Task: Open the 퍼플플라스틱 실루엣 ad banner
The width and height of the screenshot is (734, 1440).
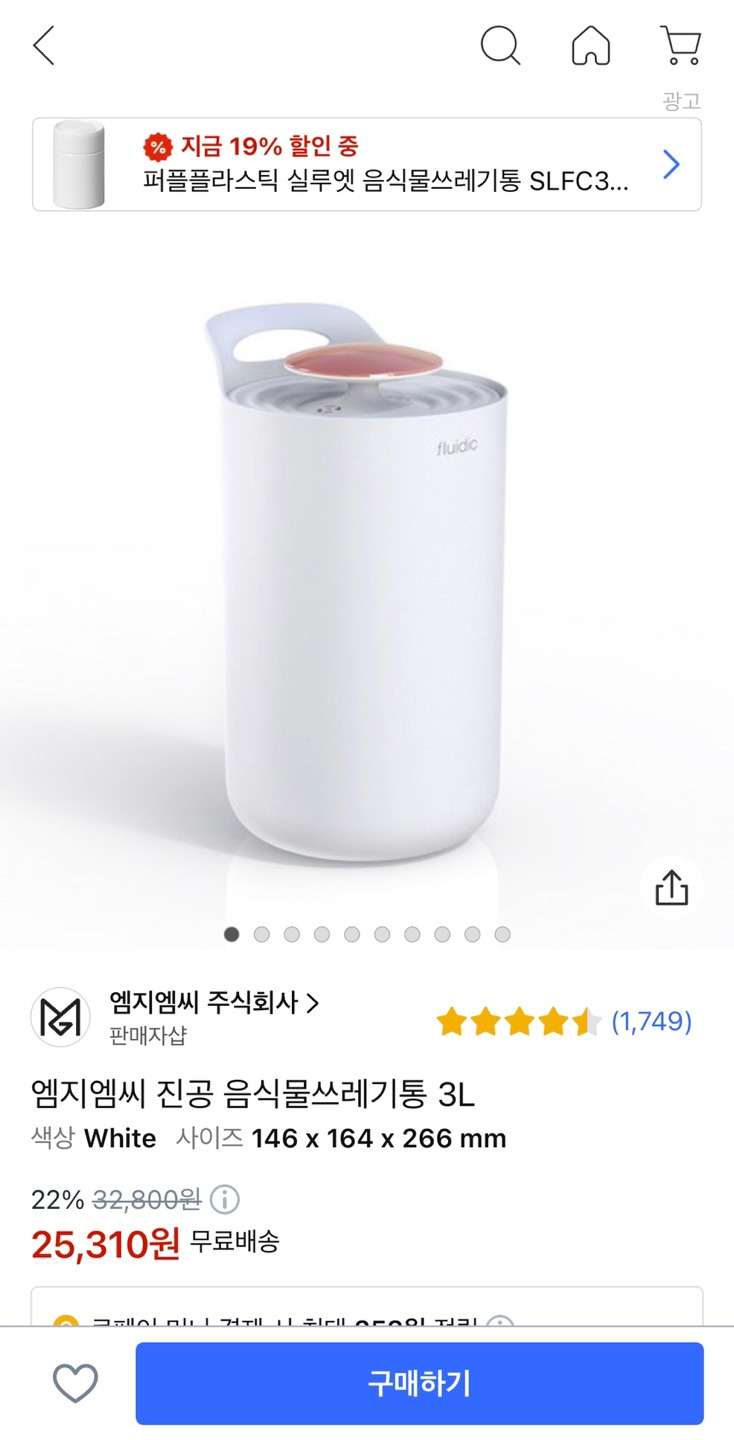Action: tap(366, 165)
